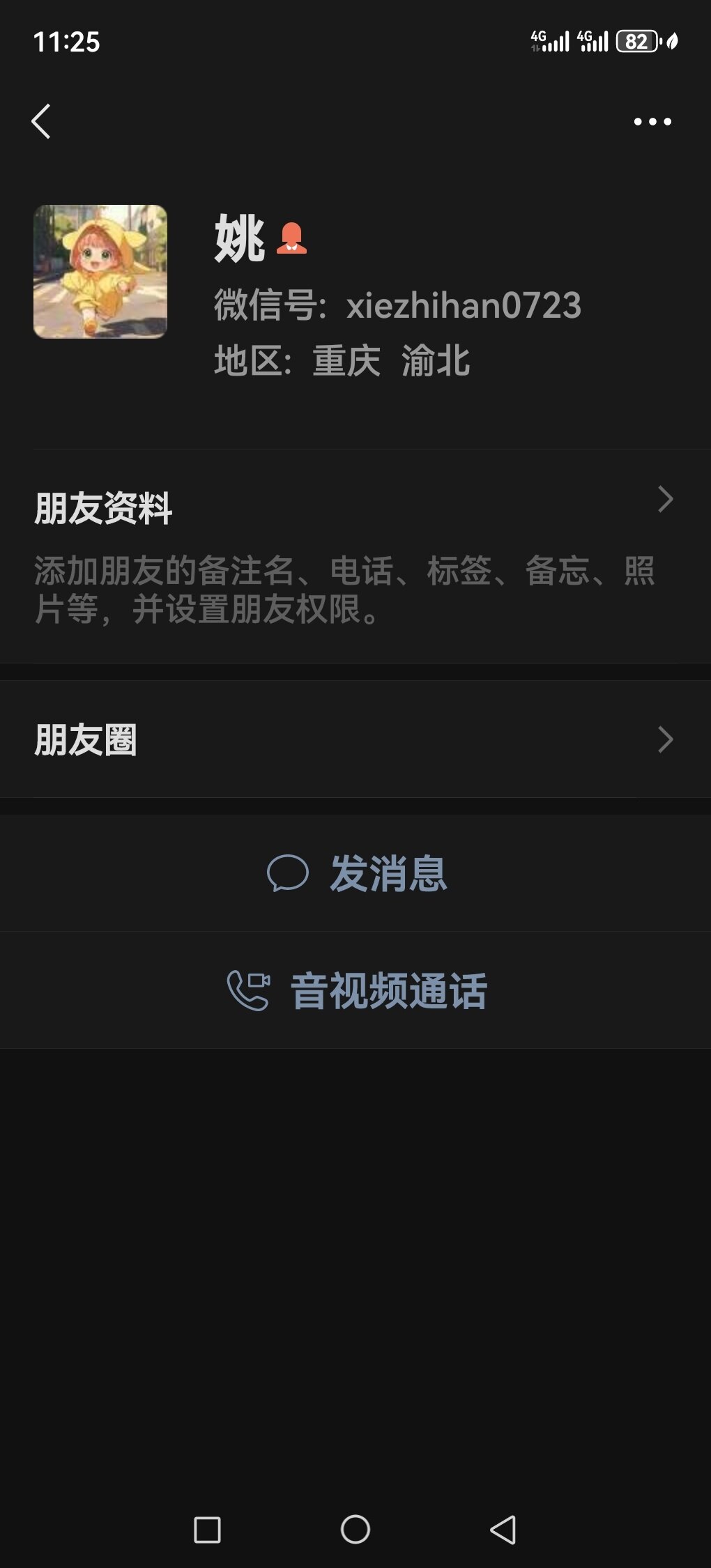Open the 朋友资料 settings row
The width and height of the screenshot is (711, 1568).
(355, 555)
